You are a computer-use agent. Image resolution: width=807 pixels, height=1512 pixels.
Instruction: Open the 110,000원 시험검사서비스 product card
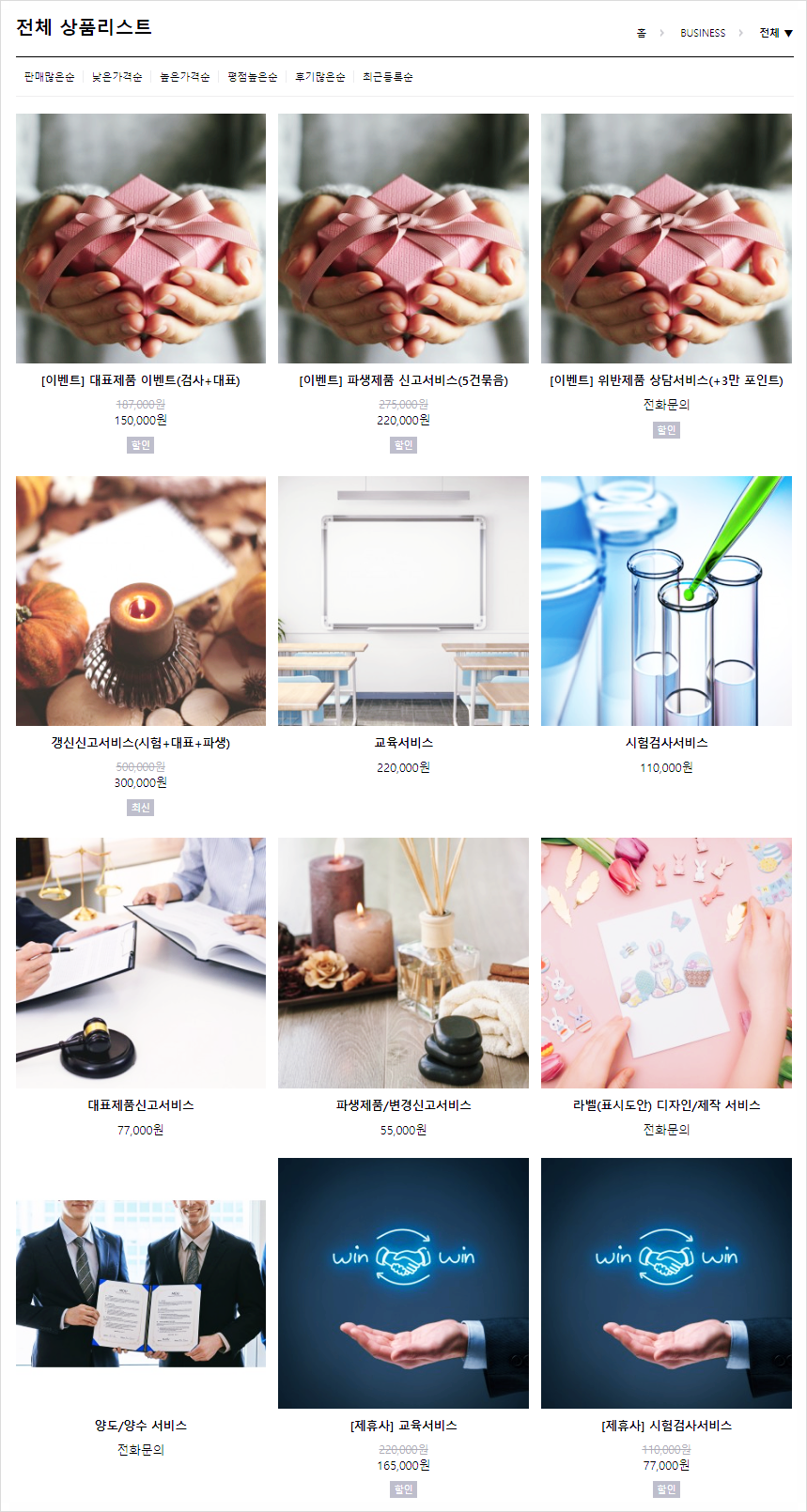(666, 601)
